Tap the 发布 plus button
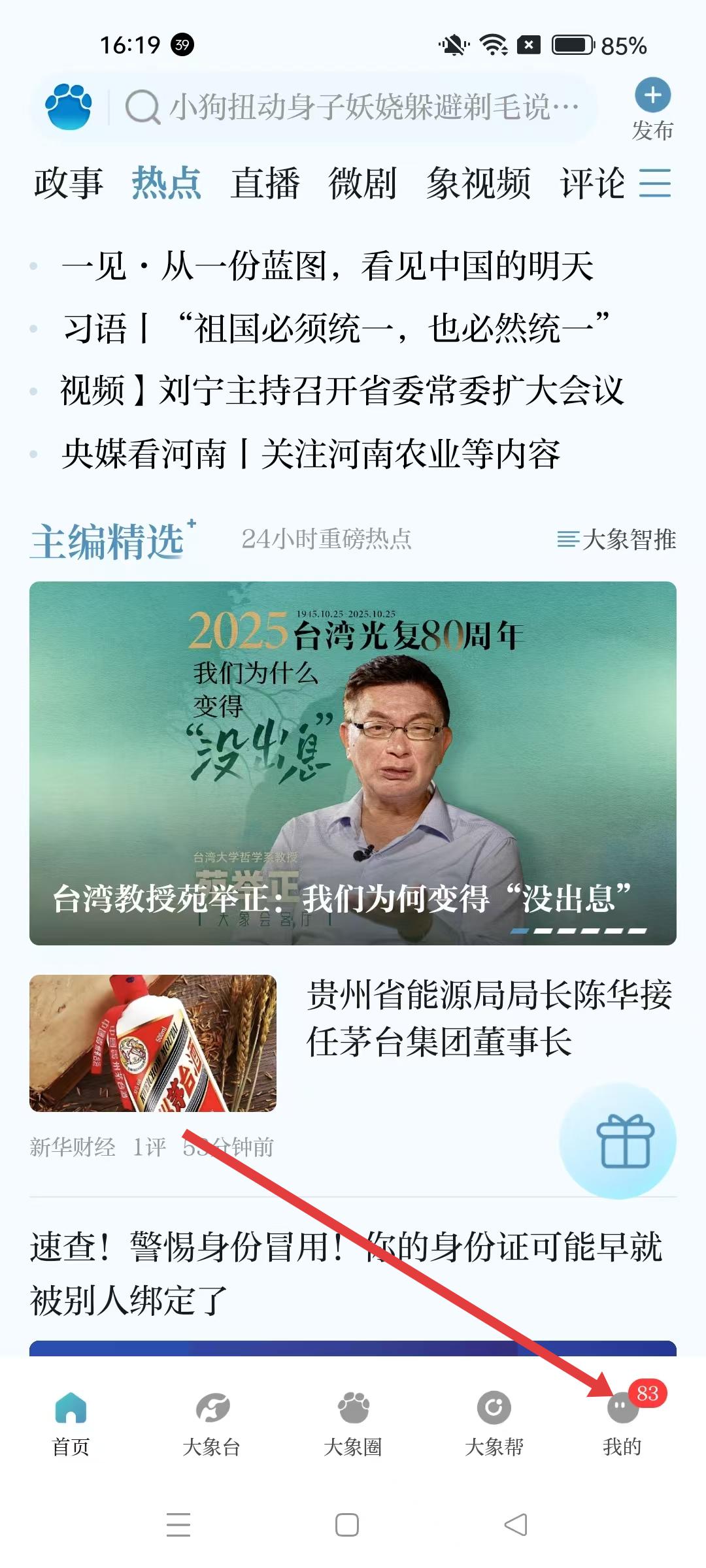The height and width of the screenshot is (1568, 706). (x=652, y=95)
